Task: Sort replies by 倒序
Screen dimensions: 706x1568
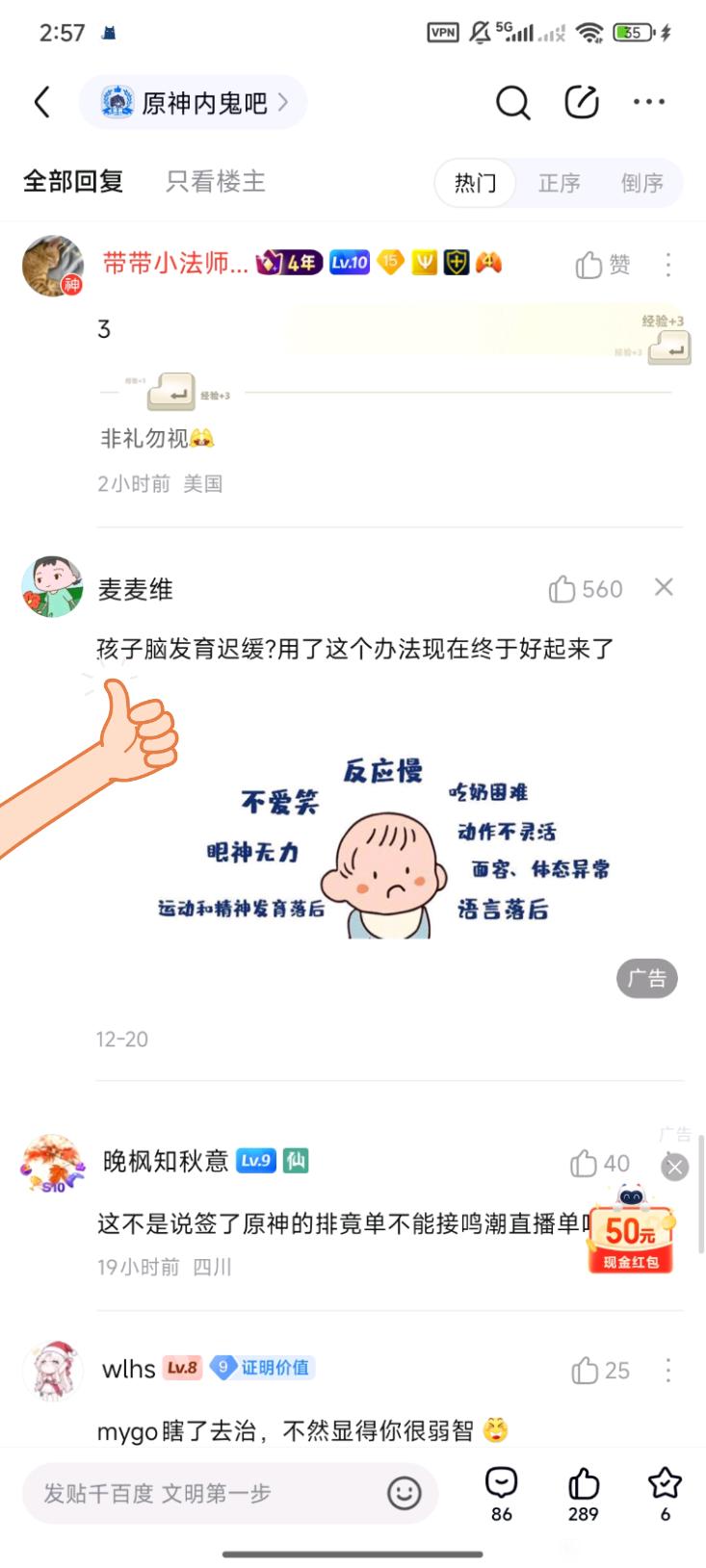Action: tap(641, 183)
